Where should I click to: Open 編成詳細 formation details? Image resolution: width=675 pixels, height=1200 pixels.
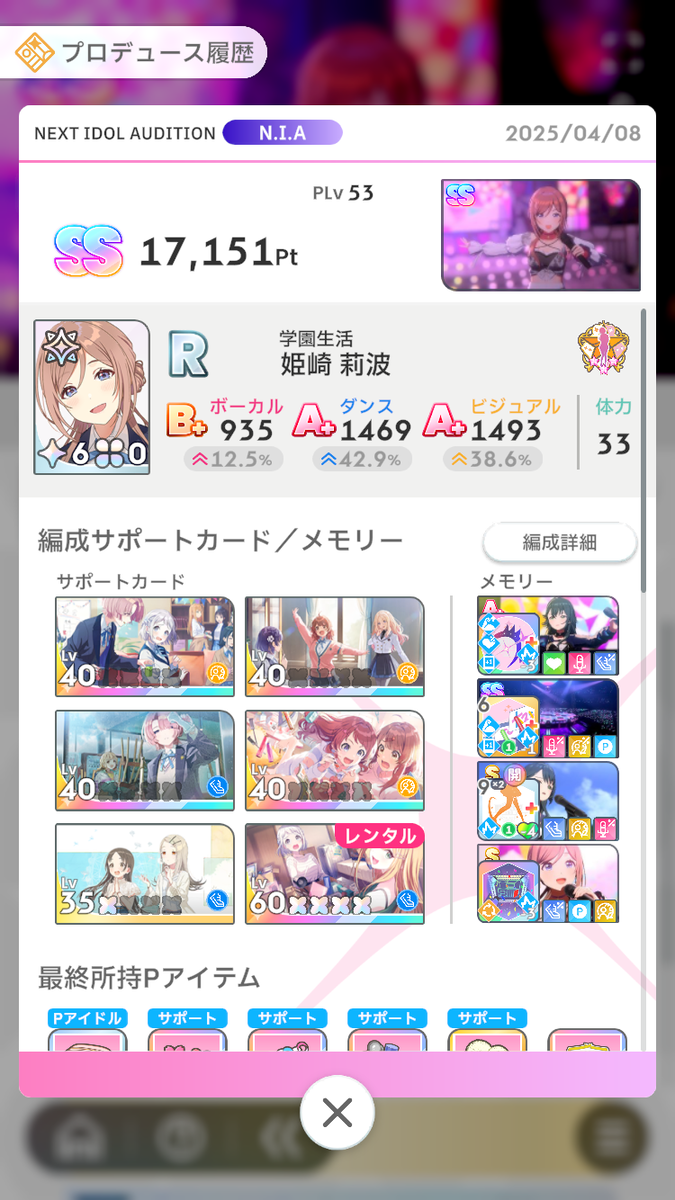[559, 542]
